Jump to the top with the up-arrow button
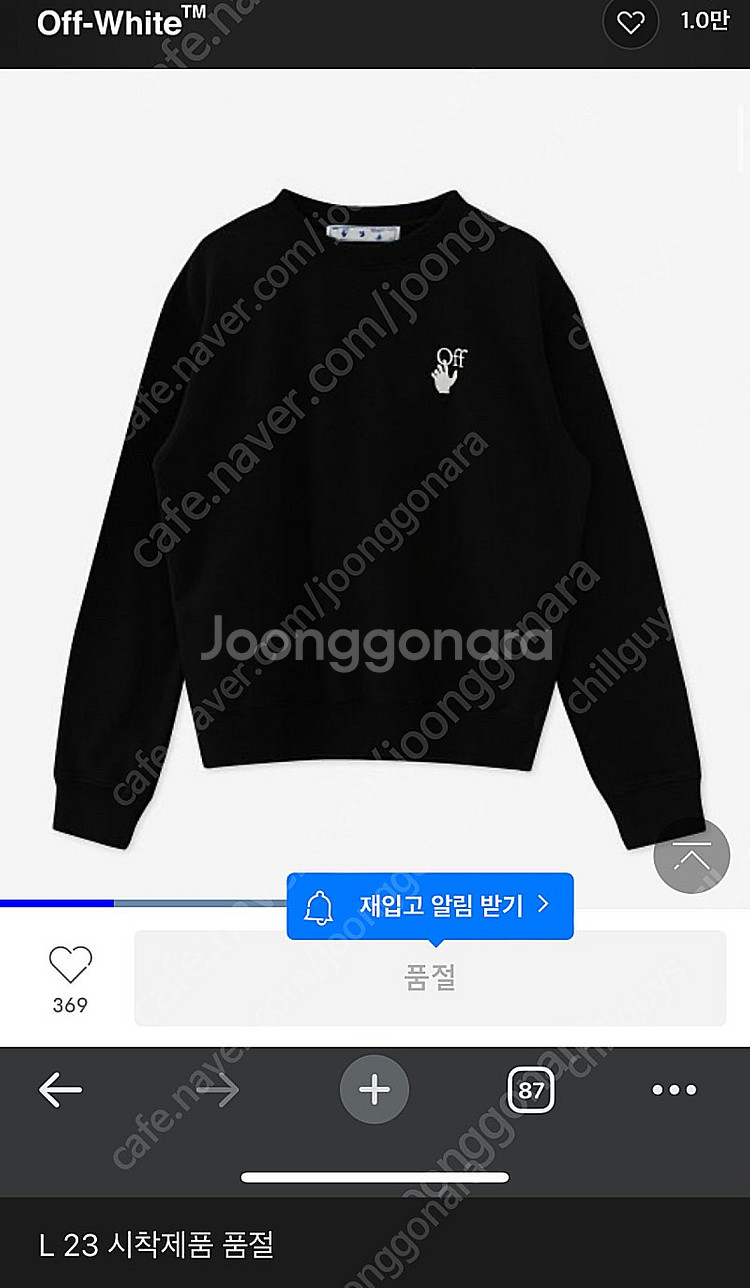This screenshot has height=1288, width=750. coord(692,857)
